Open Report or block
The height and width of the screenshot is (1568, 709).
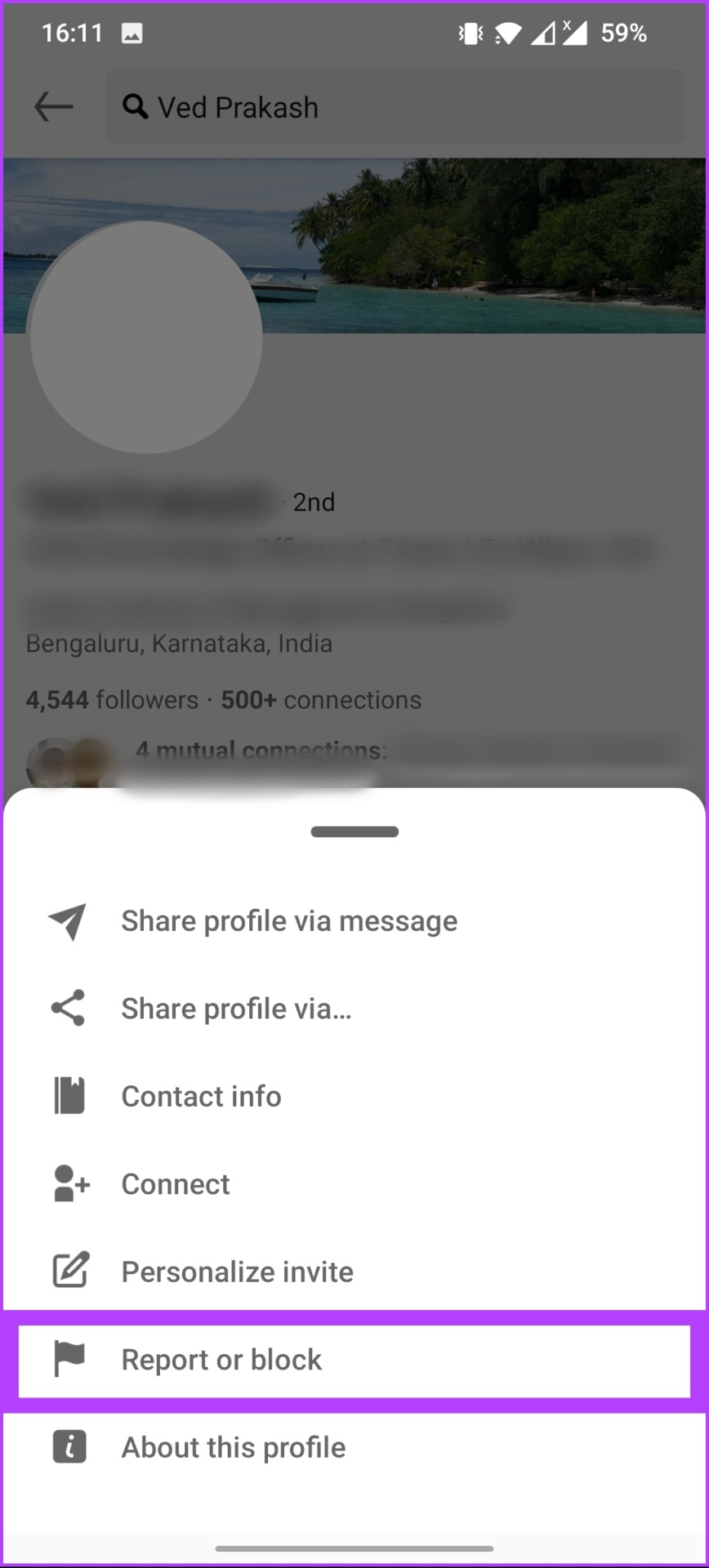click(222, 1360)
